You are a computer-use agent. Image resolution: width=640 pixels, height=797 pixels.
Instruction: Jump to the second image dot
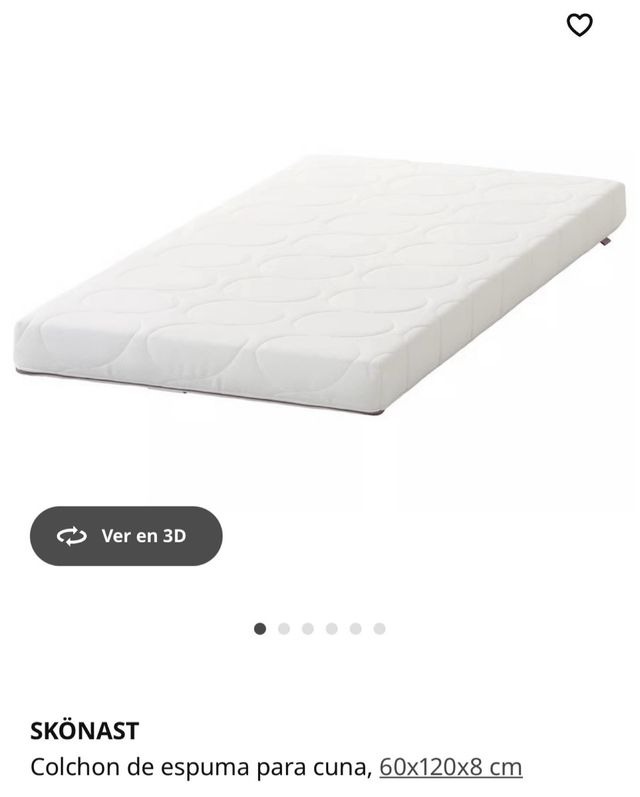[x=284, y=629]
